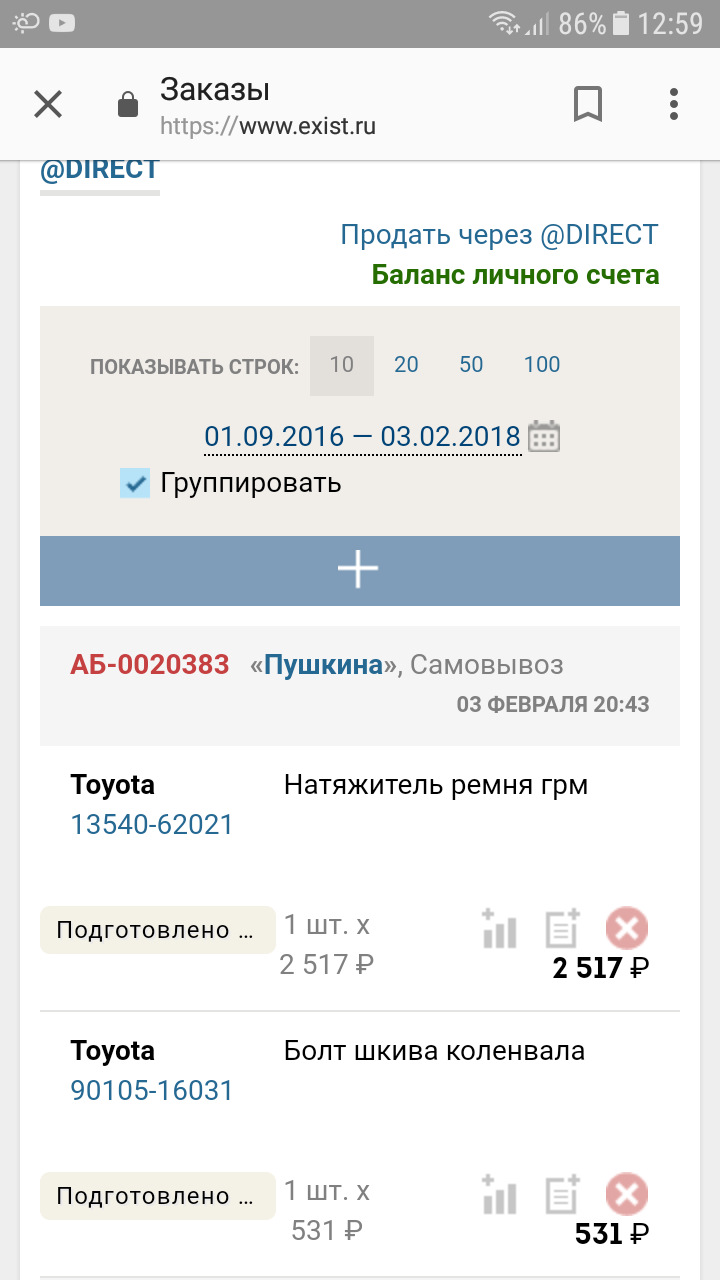The height and width of the screenshot is (1280, 720).
Task: Tap the padlock icon to view site security
Action: pyautogui.click(x=127, y=104)
